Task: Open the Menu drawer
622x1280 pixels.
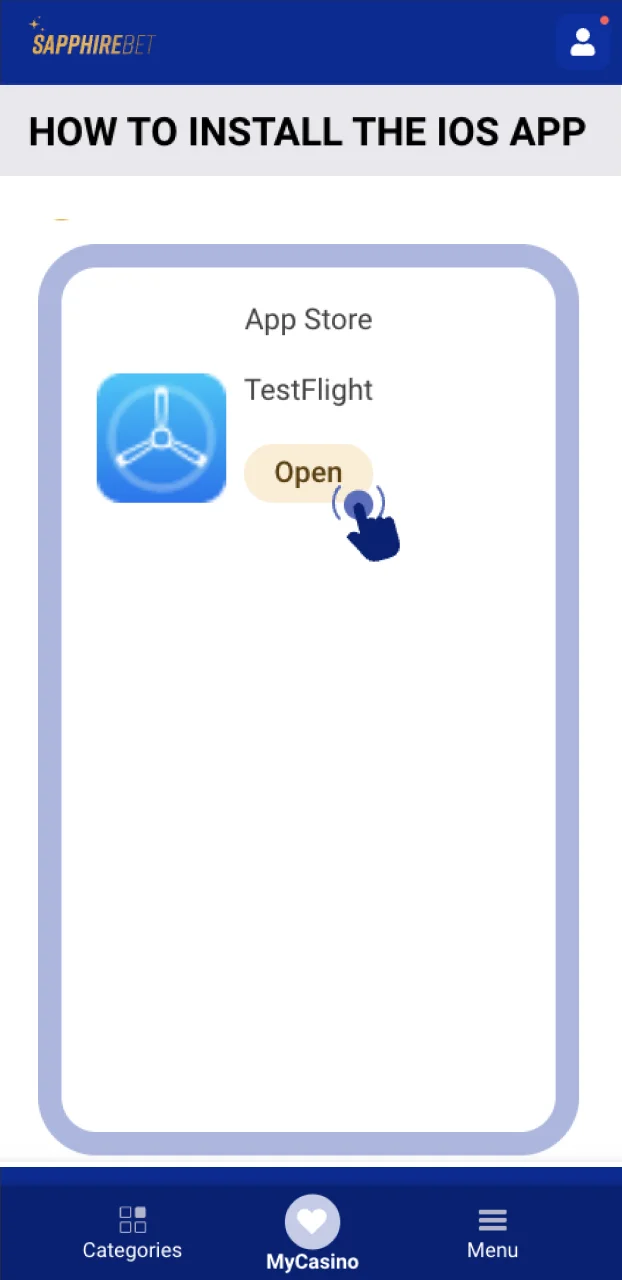Action: coord(492,1232)
